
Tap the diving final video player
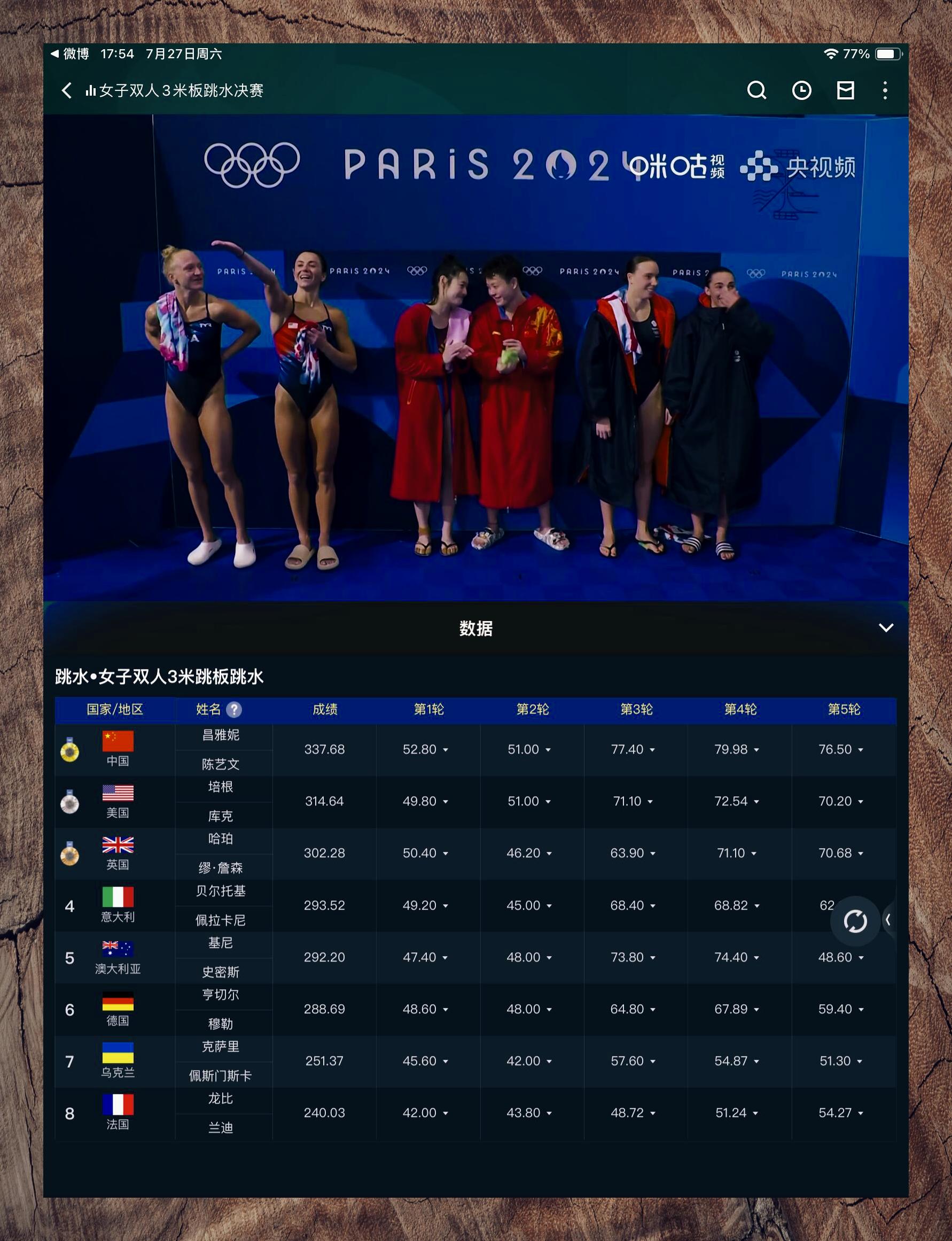tap(476, 357)
